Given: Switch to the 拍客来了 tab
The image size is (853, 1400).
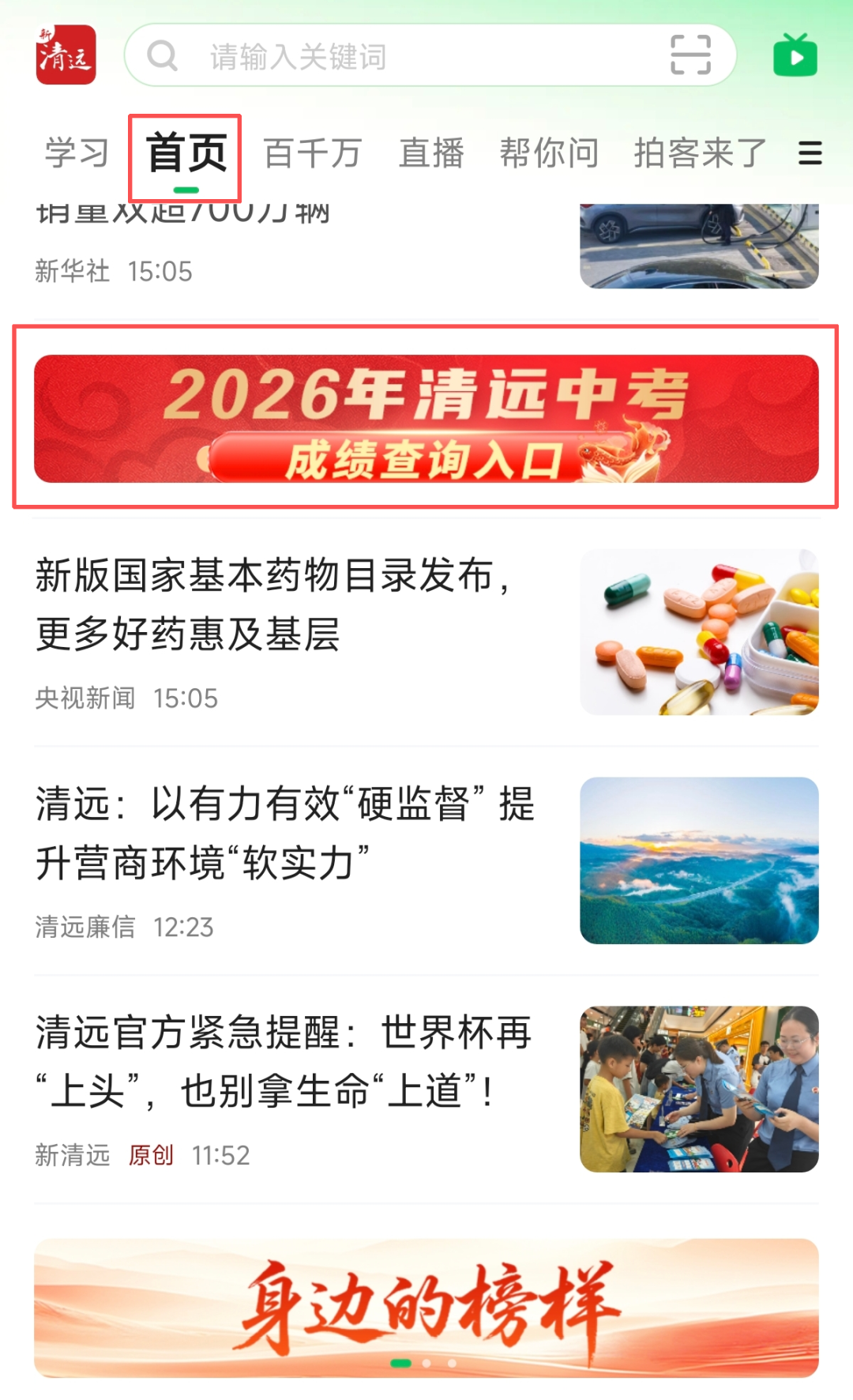Looking at the screenshot, I should (701, 153).
